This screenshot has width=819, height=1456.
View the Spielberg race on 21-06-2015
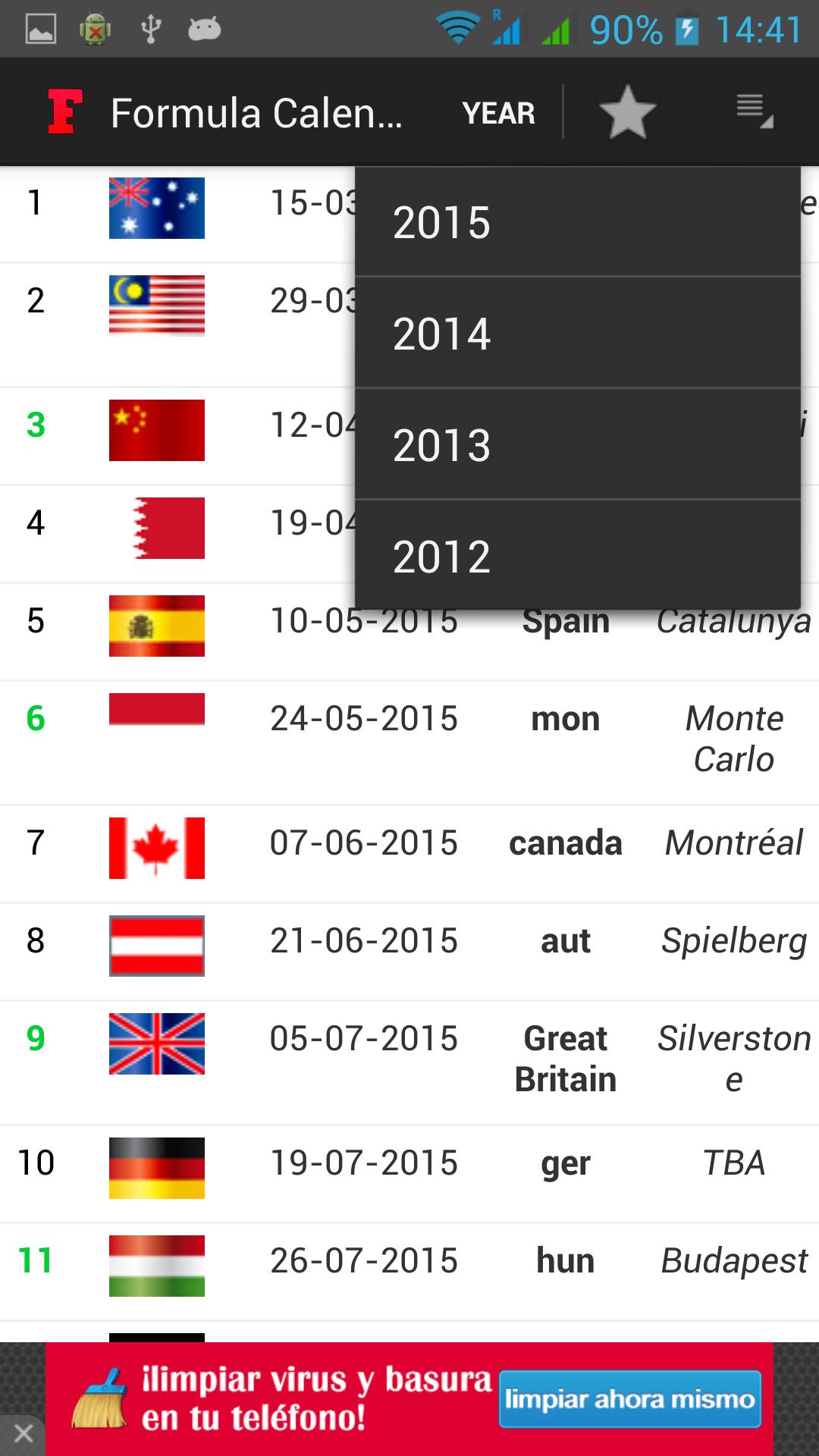pyautogui.click(x=409, y=941)
